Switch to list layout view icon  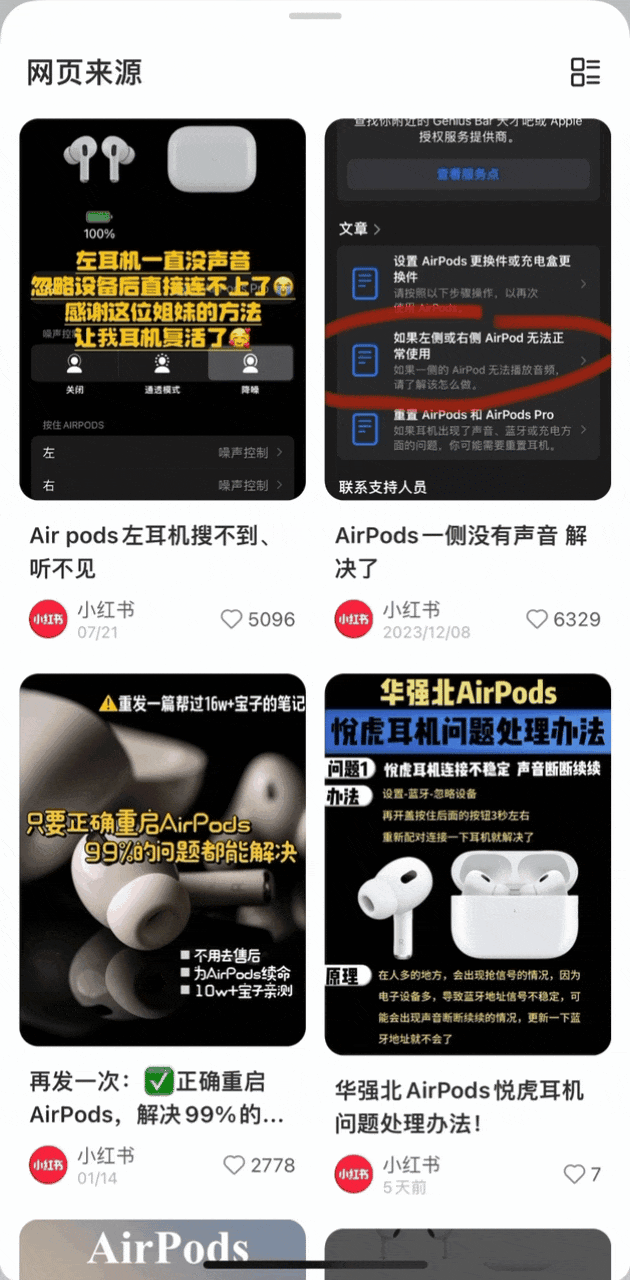(x=585, y=72)
